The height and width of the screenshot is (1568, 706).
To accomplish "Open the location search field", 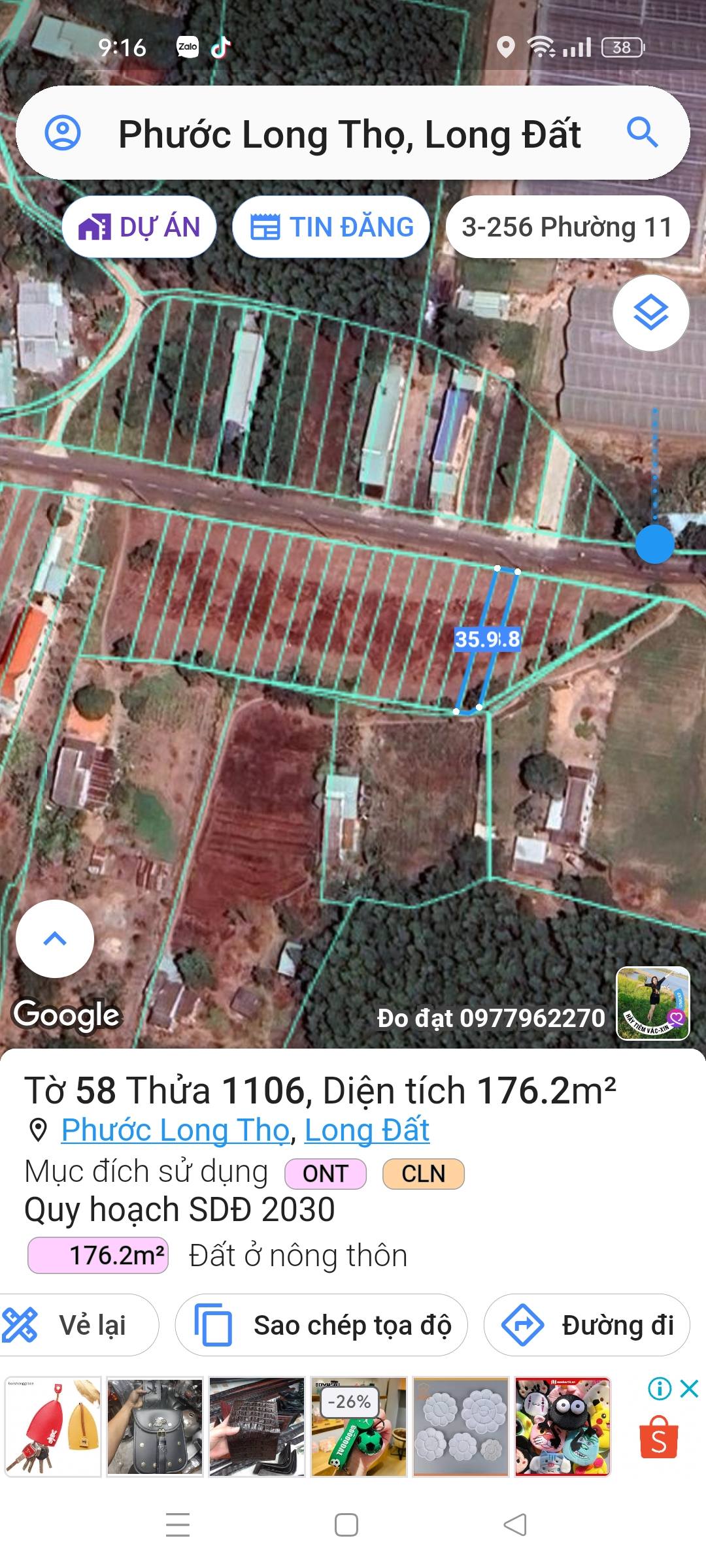I will pyautogui.click(x=349, y=135).
